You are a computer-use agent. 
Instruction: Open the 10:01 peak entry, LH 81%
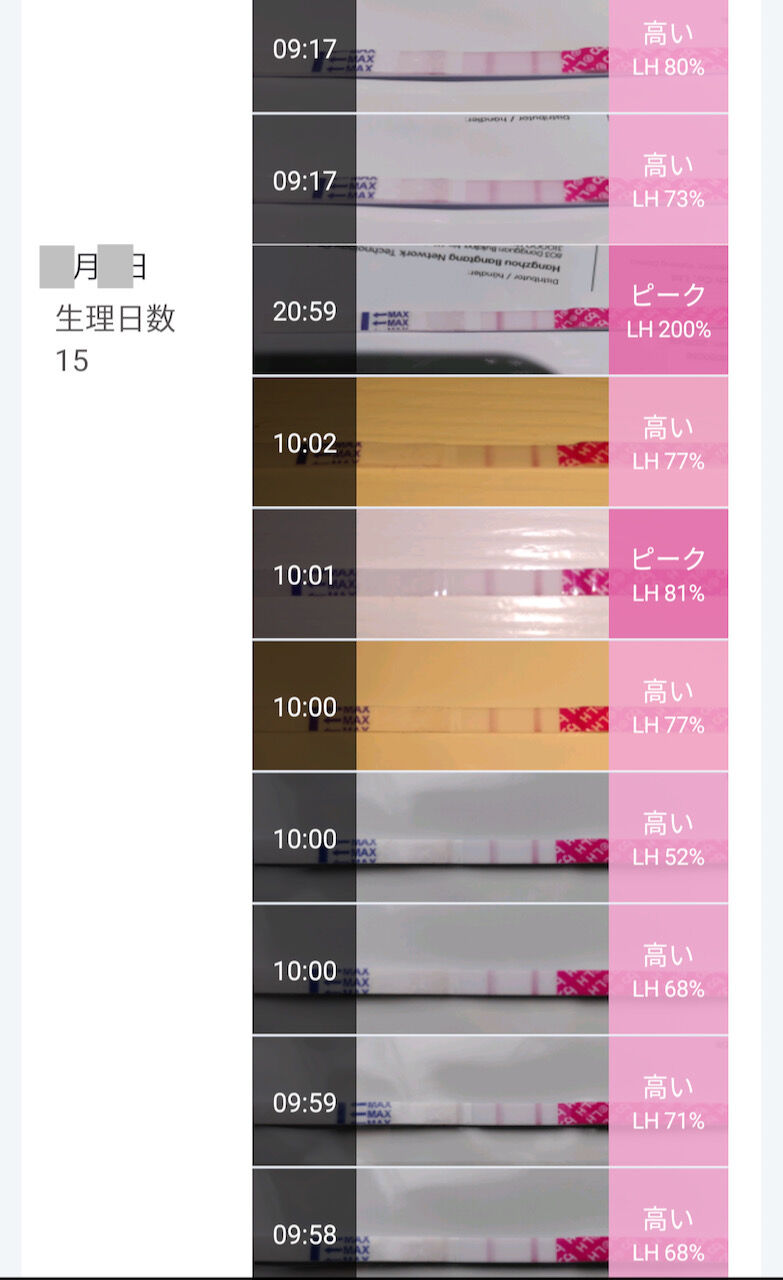(x=490, y=575)
